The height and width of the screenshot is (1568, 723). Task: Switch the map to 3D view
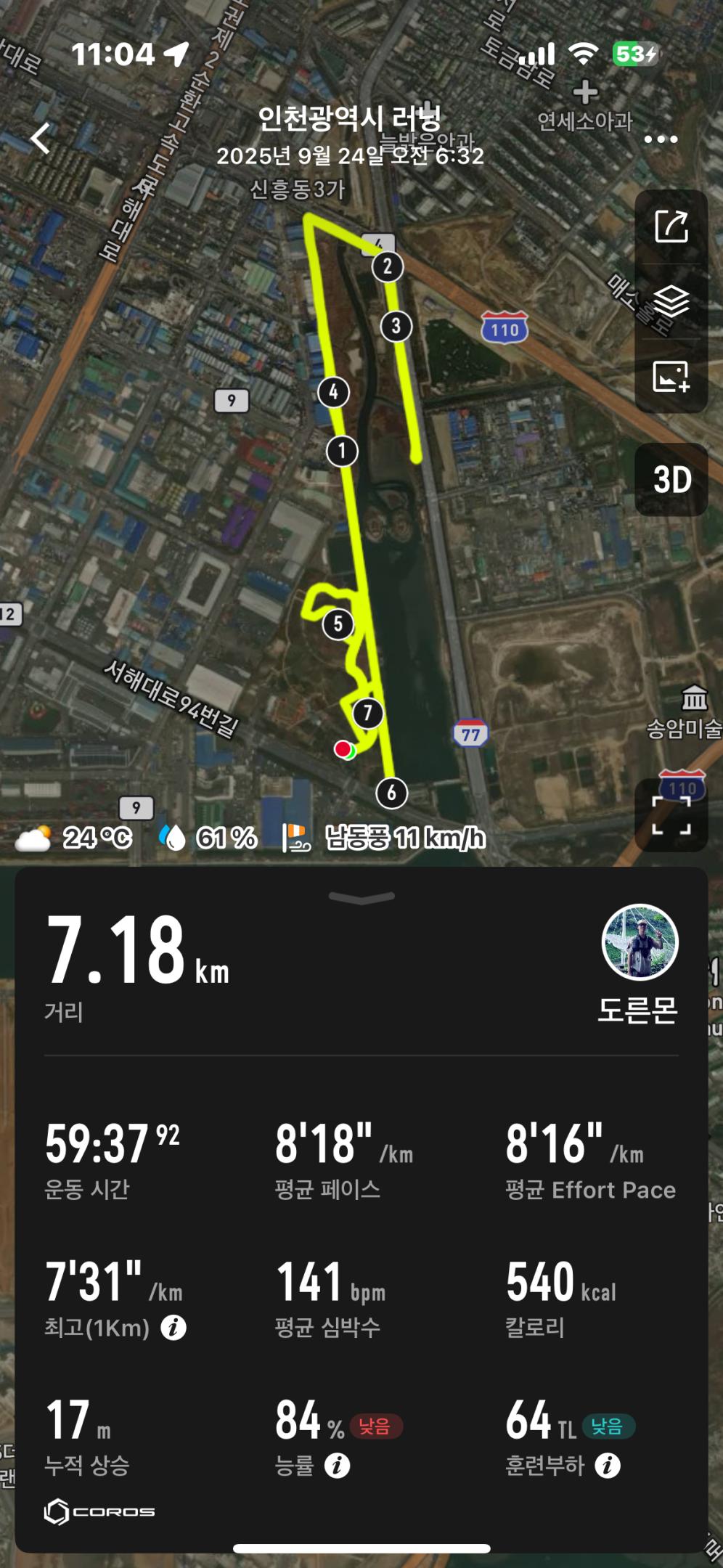(671, 480)
